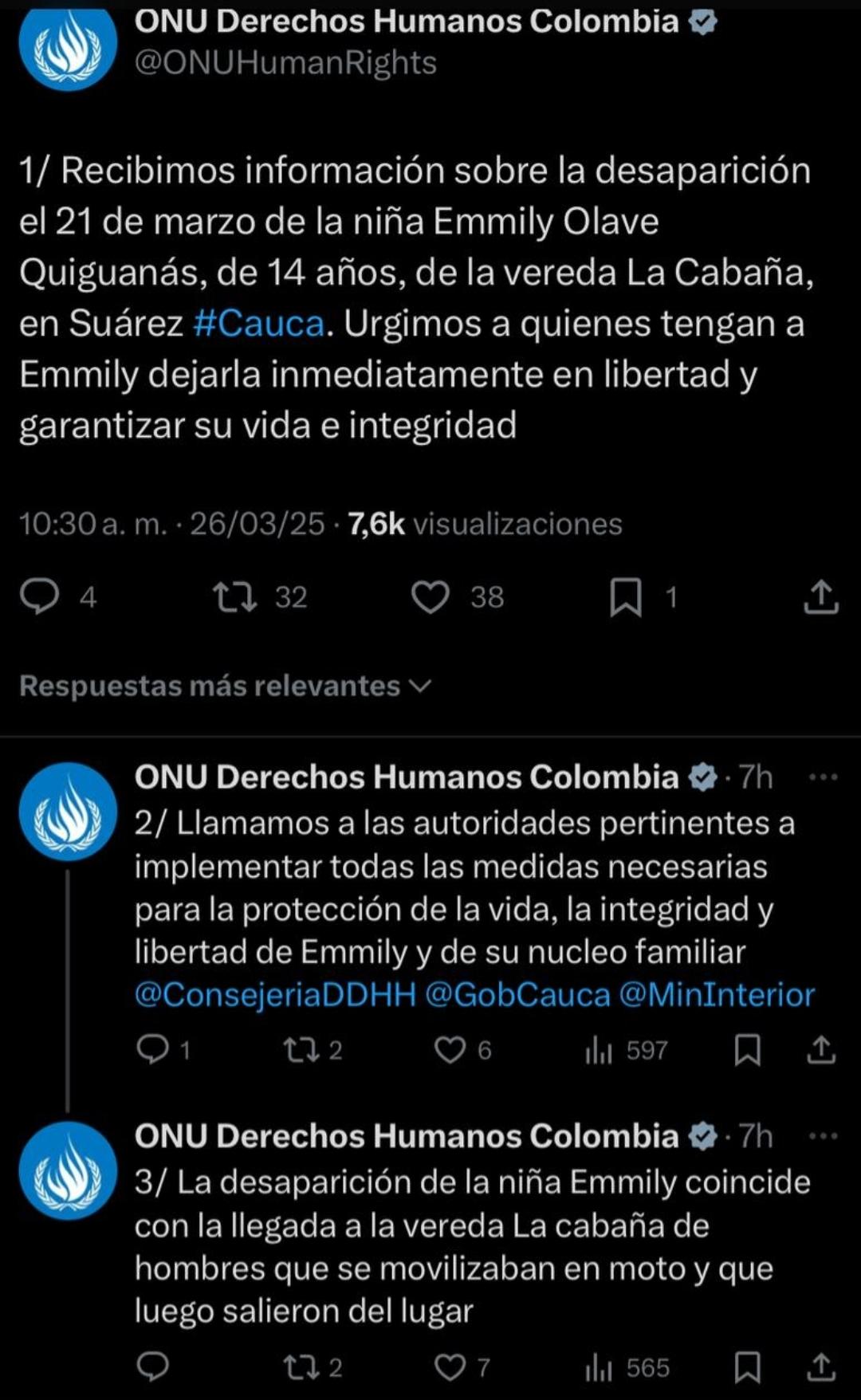861x1400 pixels.
Task: Open ONU Derechos Humanos Colombia profile avatar at top
Action: (68, 45)
